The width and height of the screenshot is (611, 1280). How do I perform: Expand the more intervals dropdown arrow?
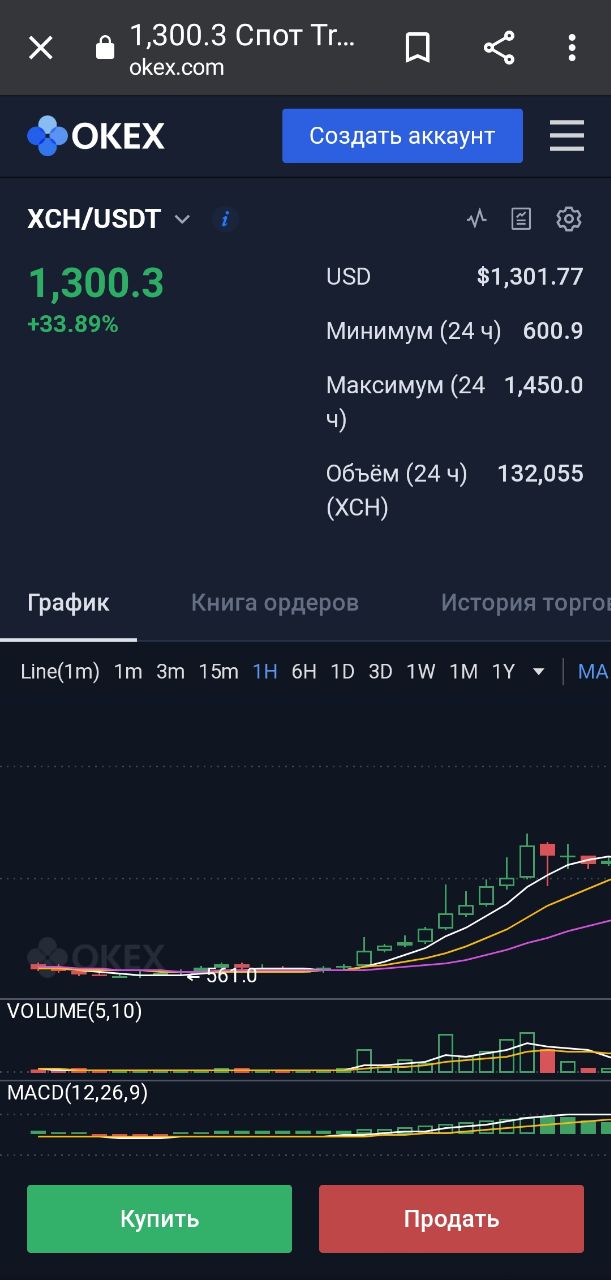[539, 672]
